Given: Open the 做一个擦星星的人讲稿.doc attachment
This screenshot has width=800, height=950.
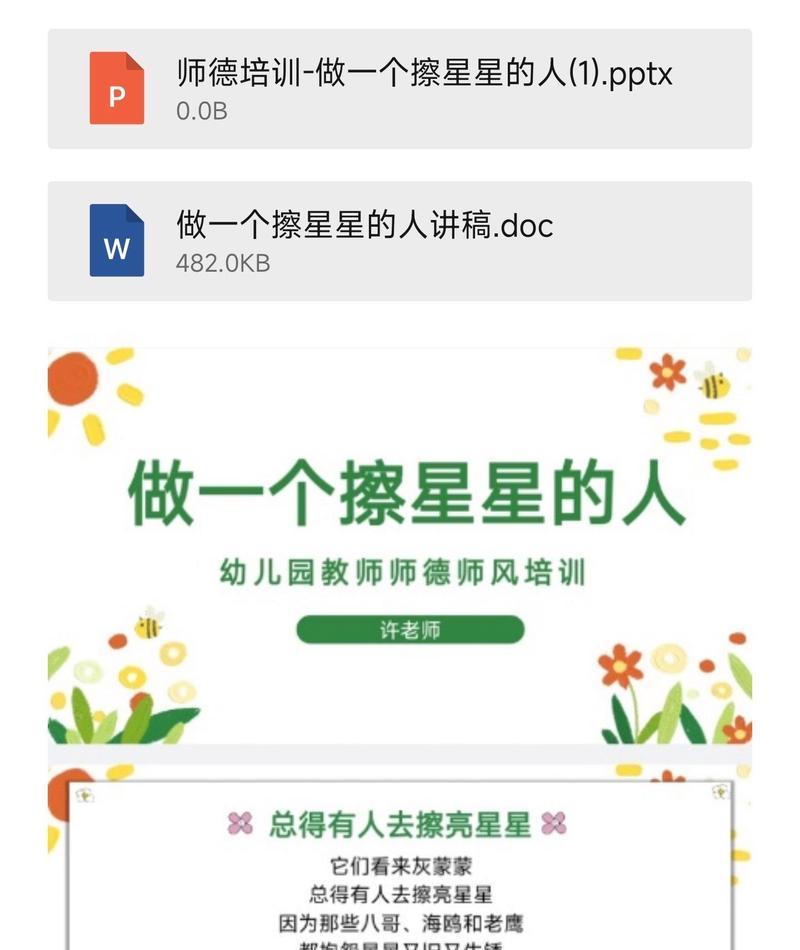Looking at the screenshot, I should point(400,241).
